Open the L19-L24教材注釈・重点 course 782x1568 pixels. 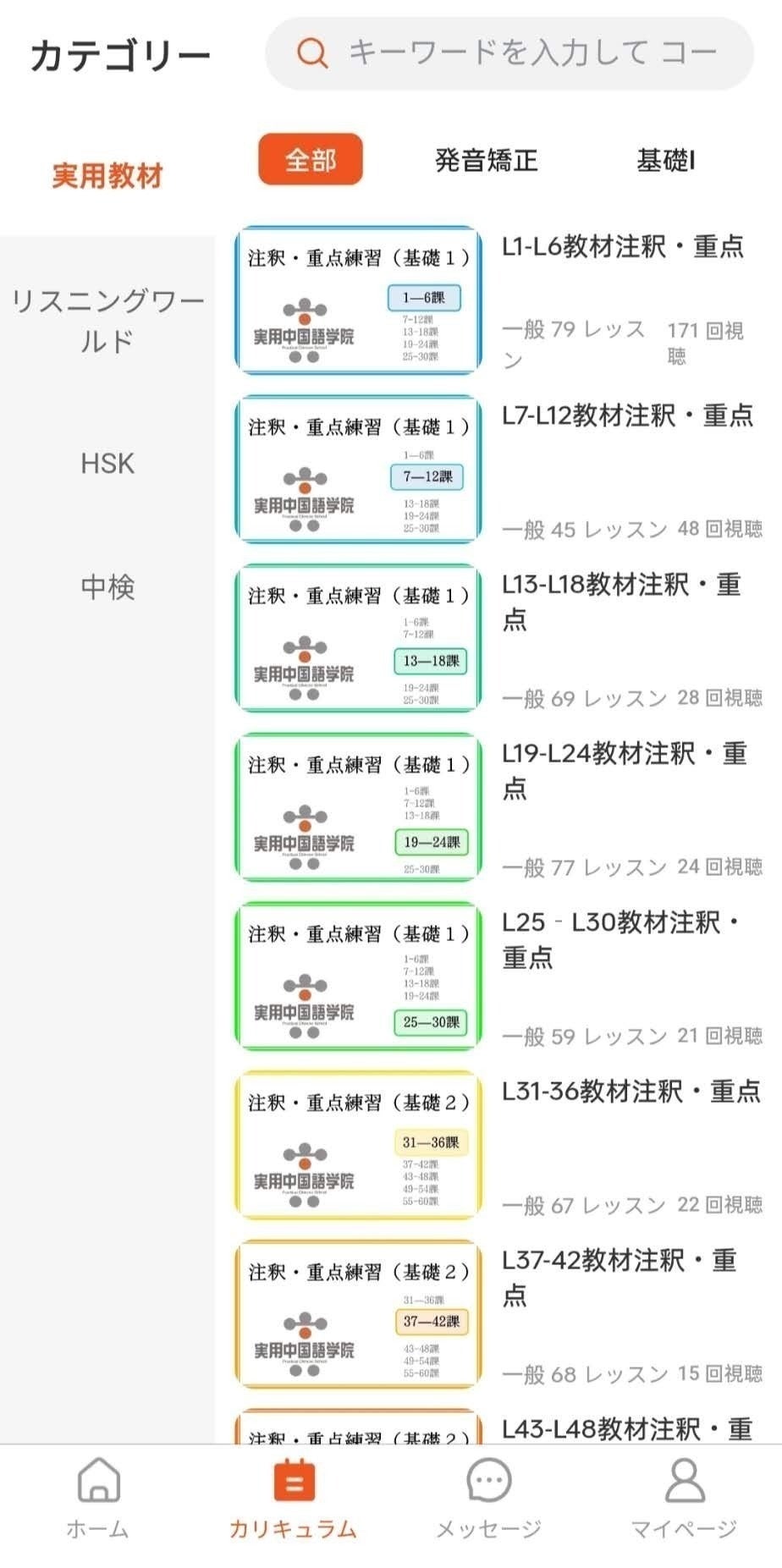point(499,808)
